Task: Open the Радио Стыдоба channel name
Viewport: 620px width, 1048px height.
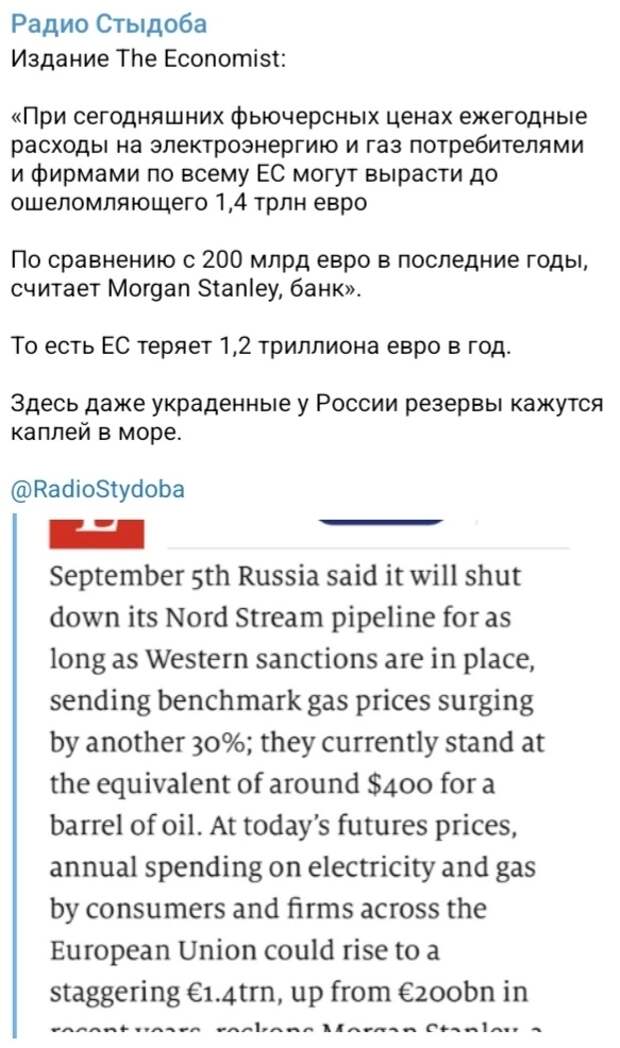Action: [110, 25]
